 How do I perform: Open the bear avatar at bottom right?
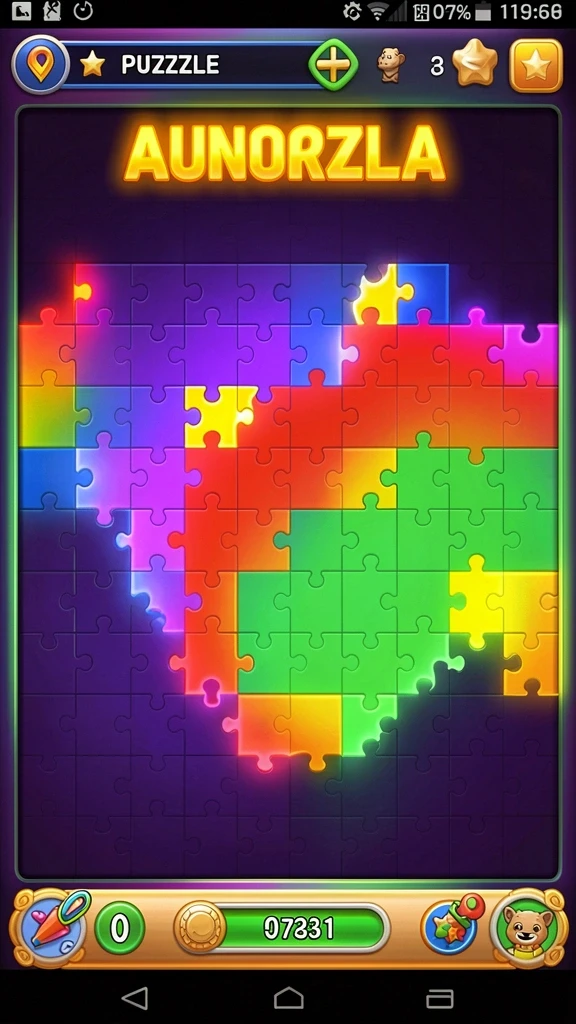pos(527,927)
